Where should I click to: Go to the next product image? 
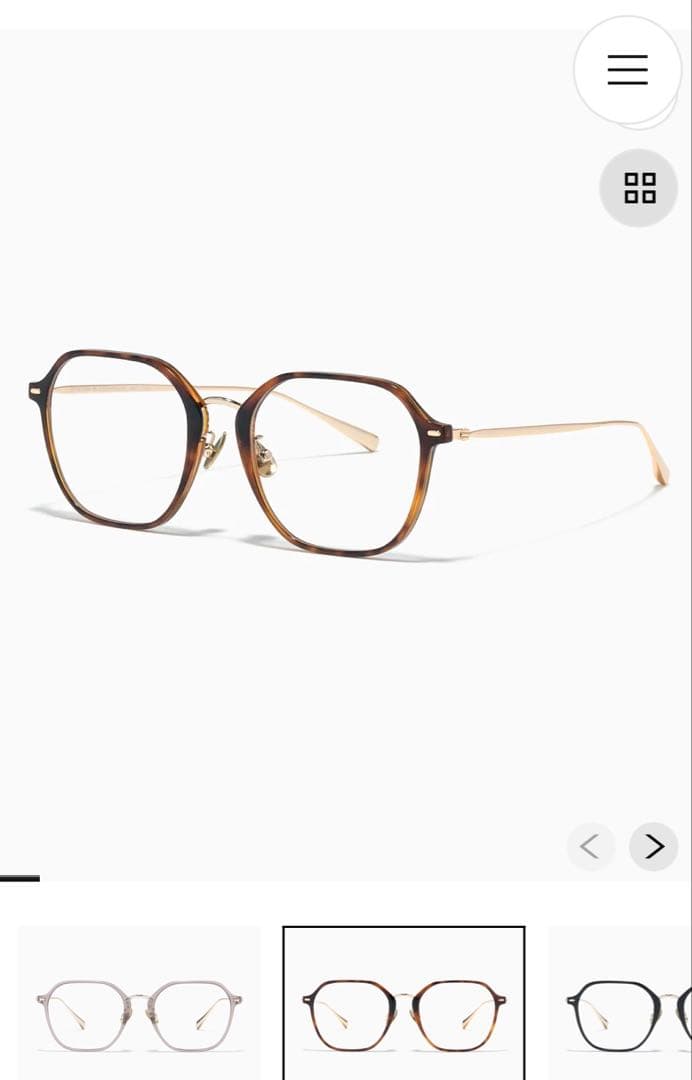[654, 847]
